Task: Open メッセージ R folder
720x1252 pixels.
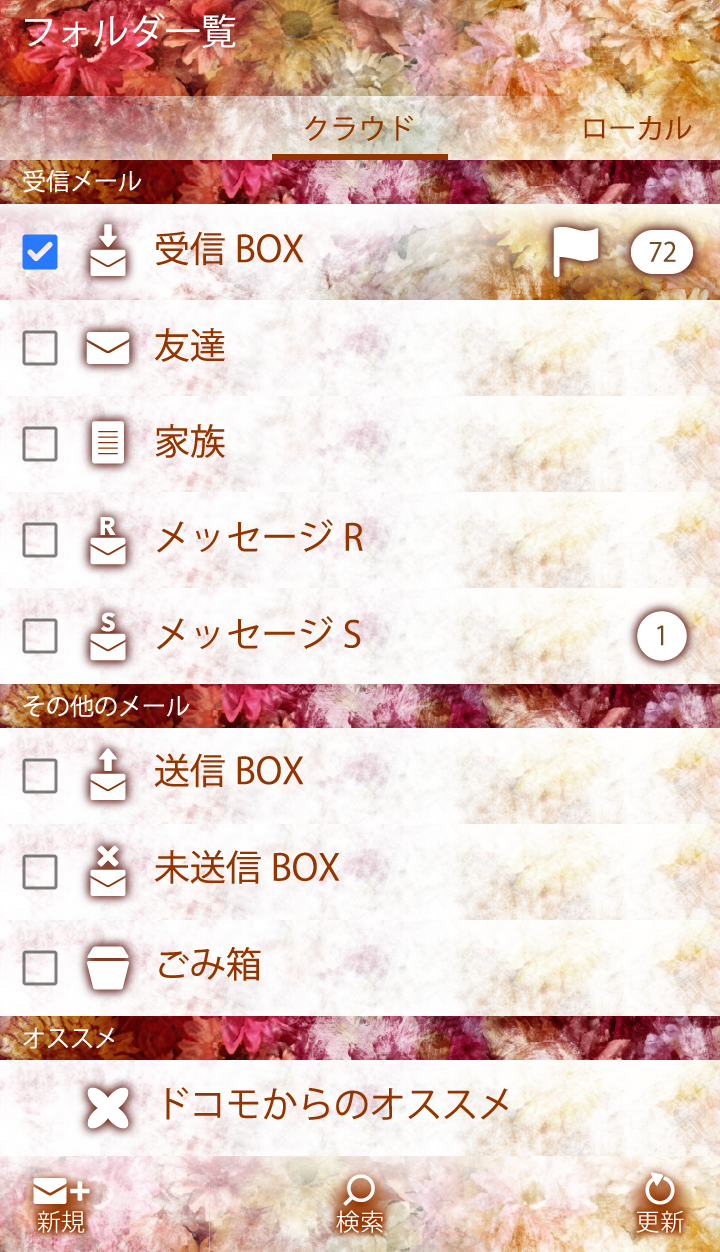Action: point(259,539)
